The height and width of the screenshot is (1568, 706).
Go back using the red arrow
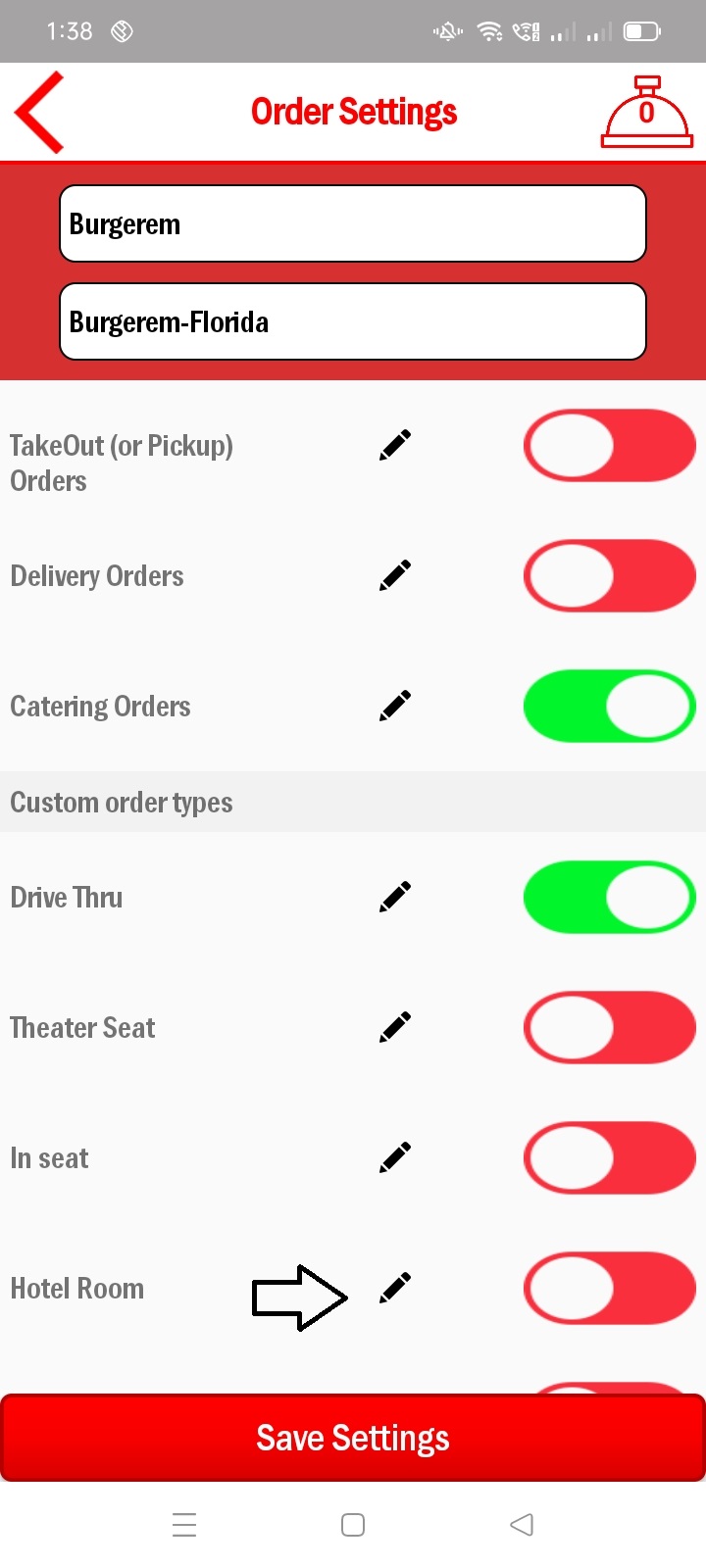(41, 112)
